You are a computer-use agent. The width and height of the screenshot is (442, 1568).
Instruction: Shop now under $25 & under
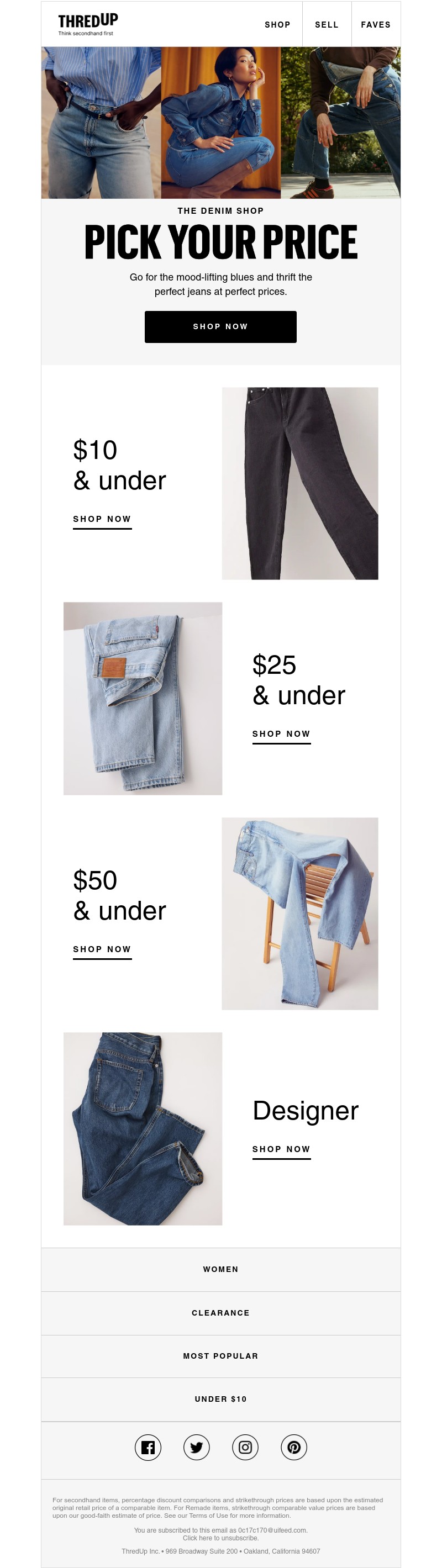[281, 734]
